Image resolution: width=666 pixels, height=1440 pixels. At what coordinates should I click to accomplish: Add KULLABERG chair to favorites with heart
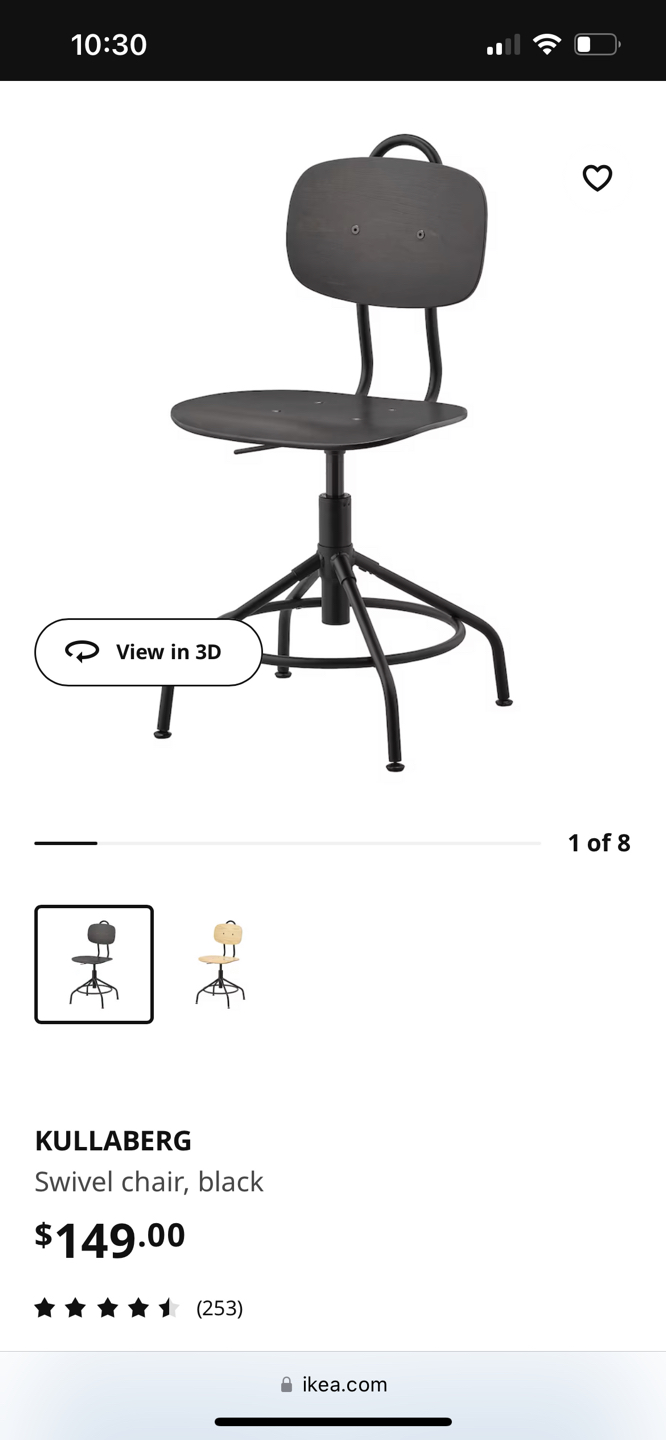(597, 178)
